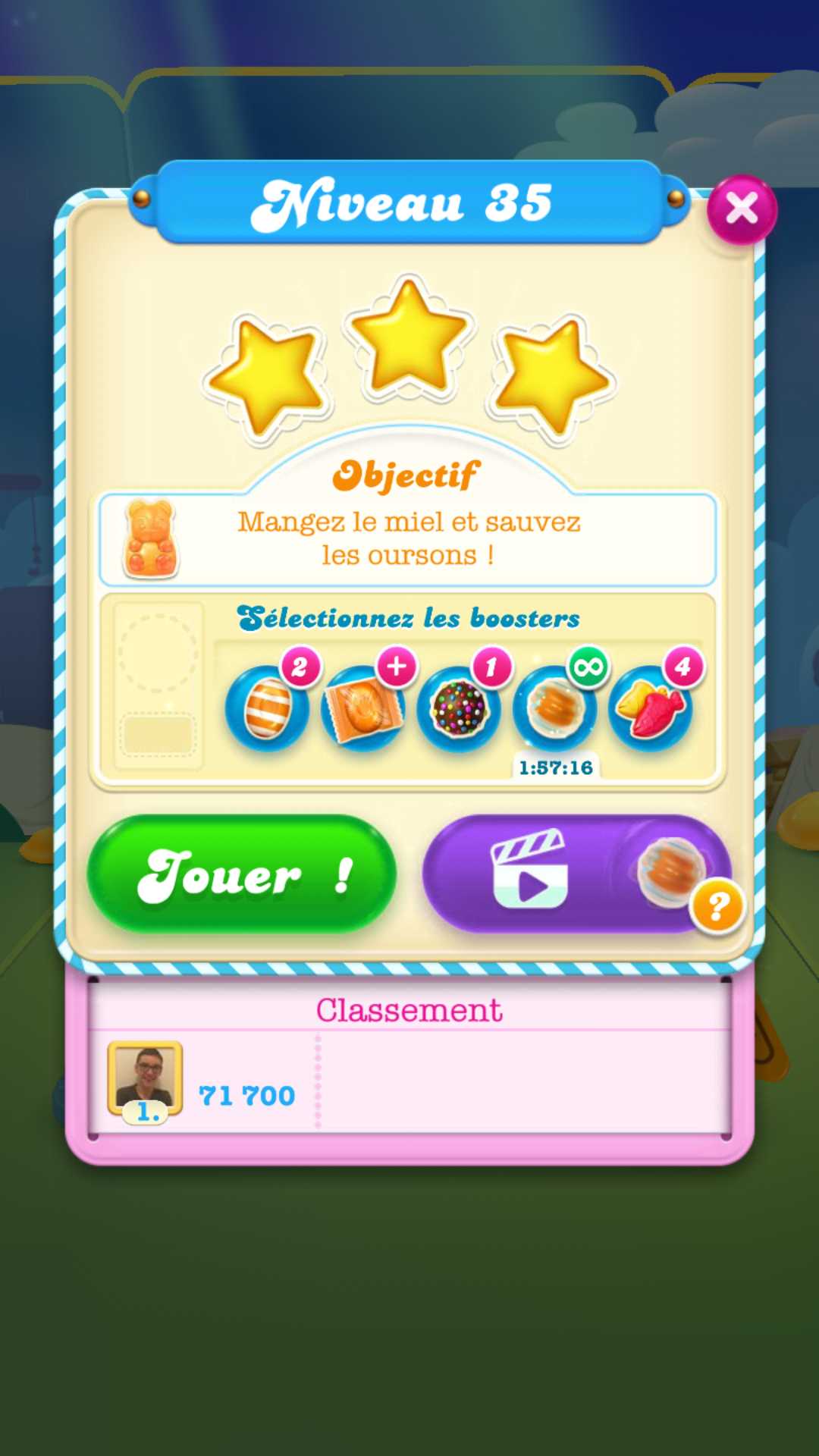Viewport: 819px width, 1456px height.
Task: Select the striped candy booster
Action: click(x=268, y=708)
